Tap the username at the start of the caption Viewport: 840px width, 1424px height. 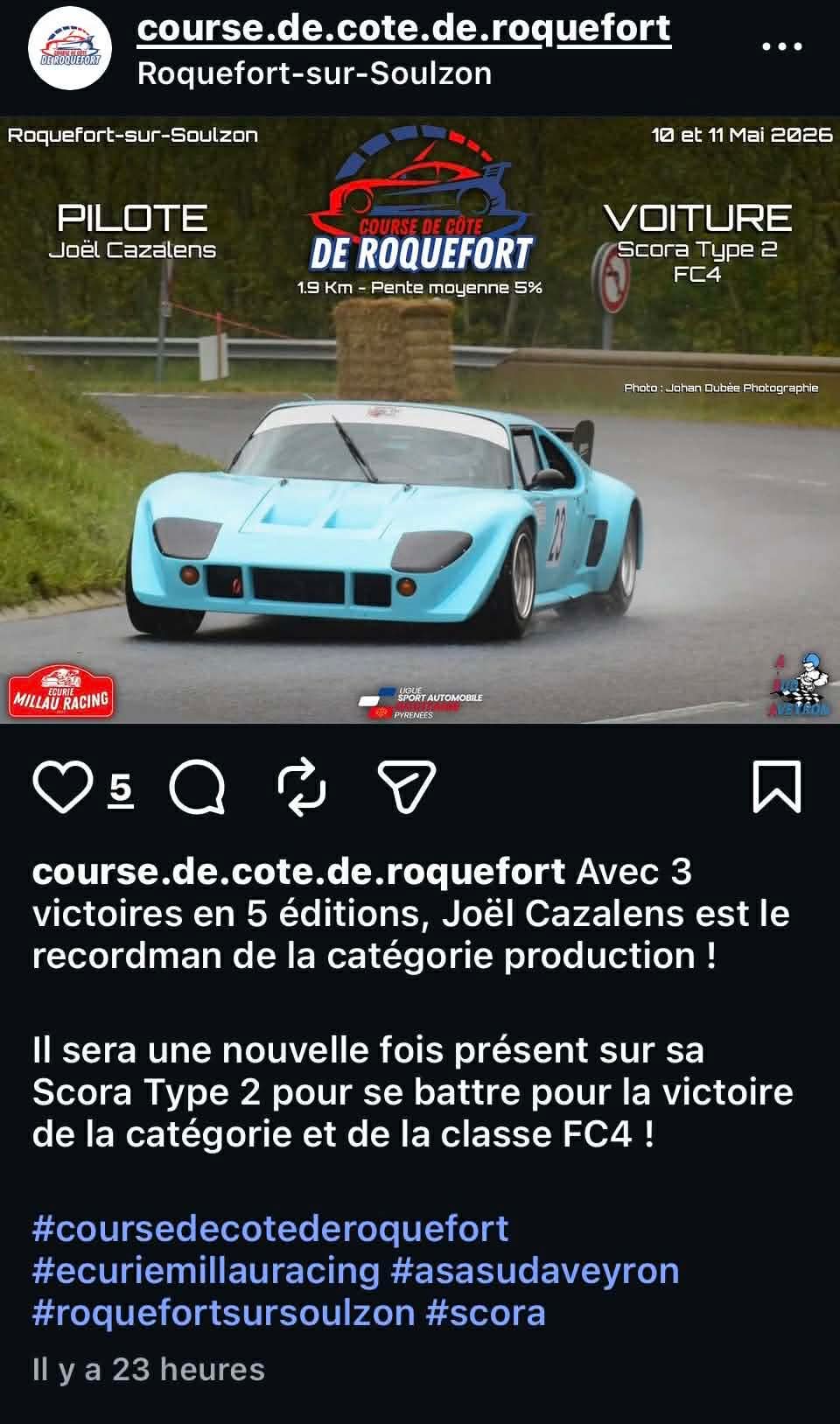point(298,872)
